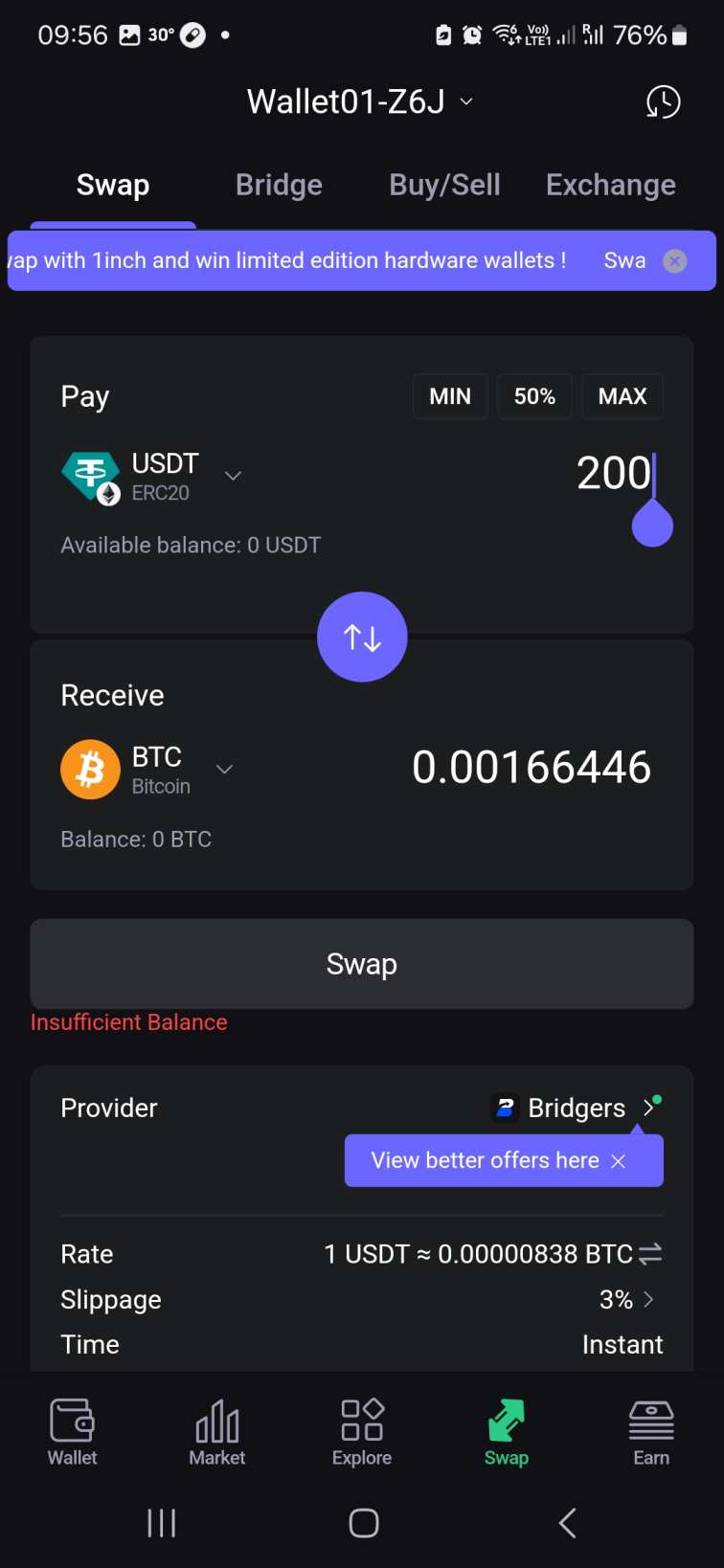Tap View better offers here

[x=485, y=1160]
